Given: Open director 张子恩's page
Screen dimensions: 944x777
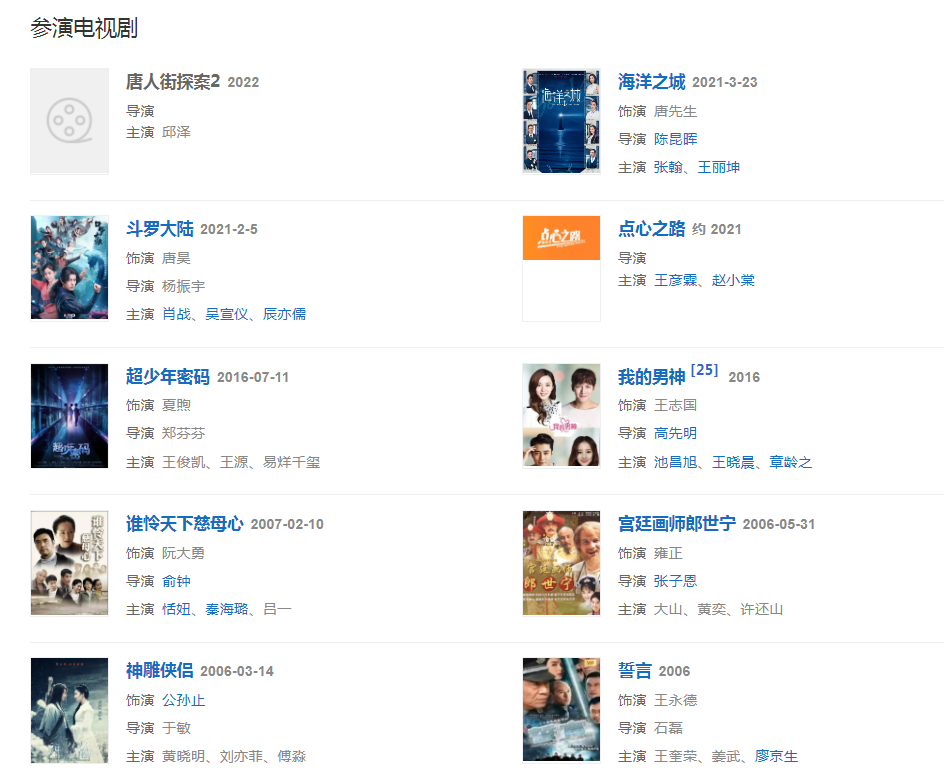Looking at the screenshot, I should coord(675,581).
